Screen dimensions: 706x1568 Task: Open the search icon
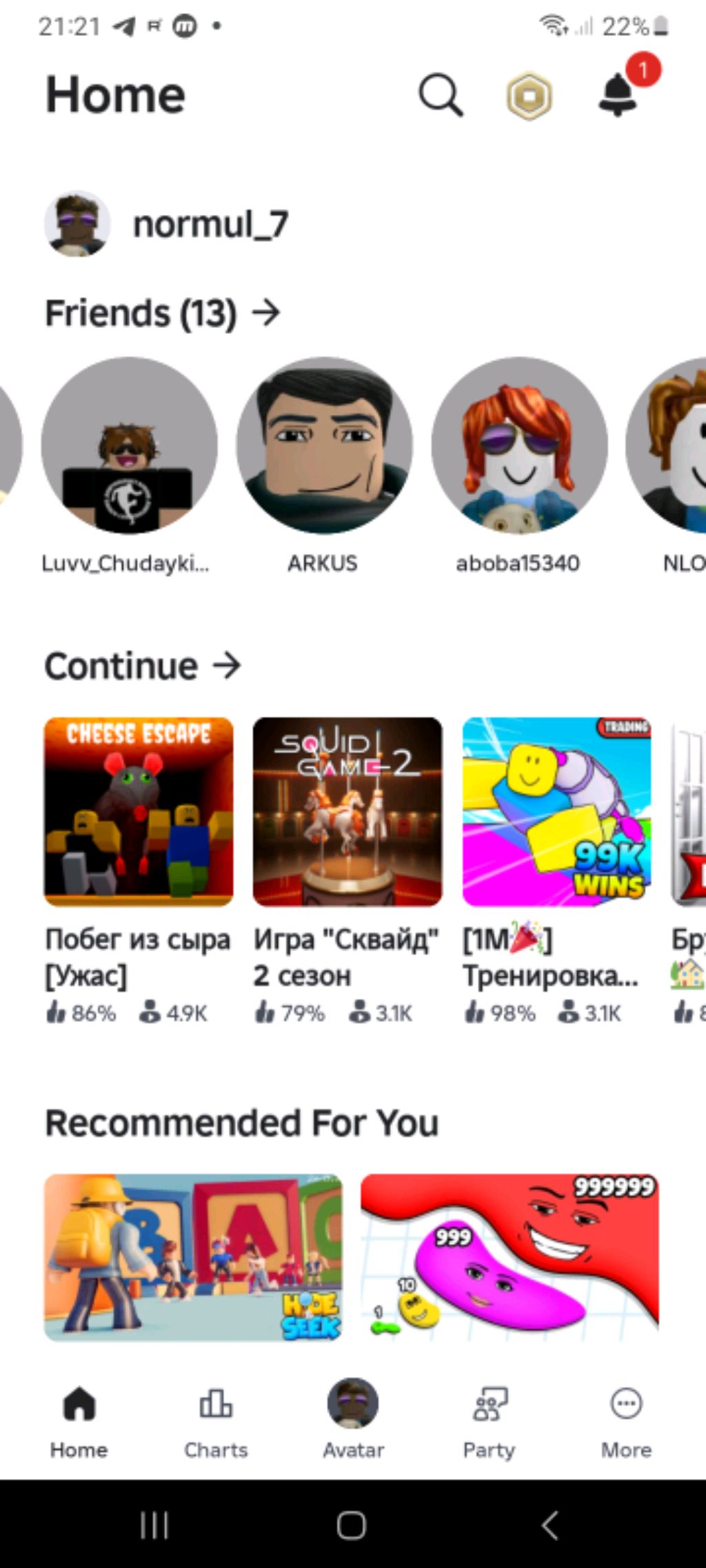(x=440, y=95)
